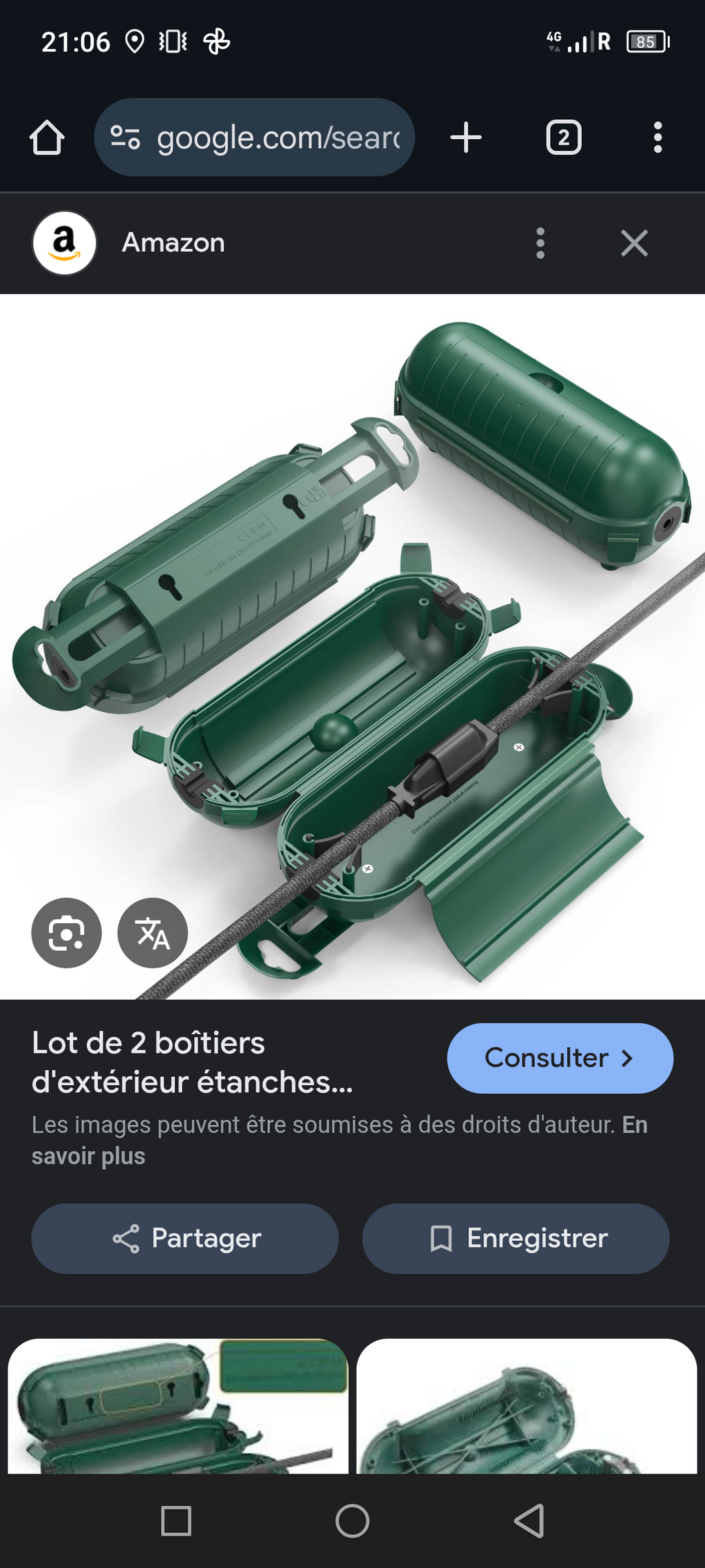Open the tab switcher showing 2 tabs
The width and height of the screenshot is (705, 1568).
click(564, 138)
